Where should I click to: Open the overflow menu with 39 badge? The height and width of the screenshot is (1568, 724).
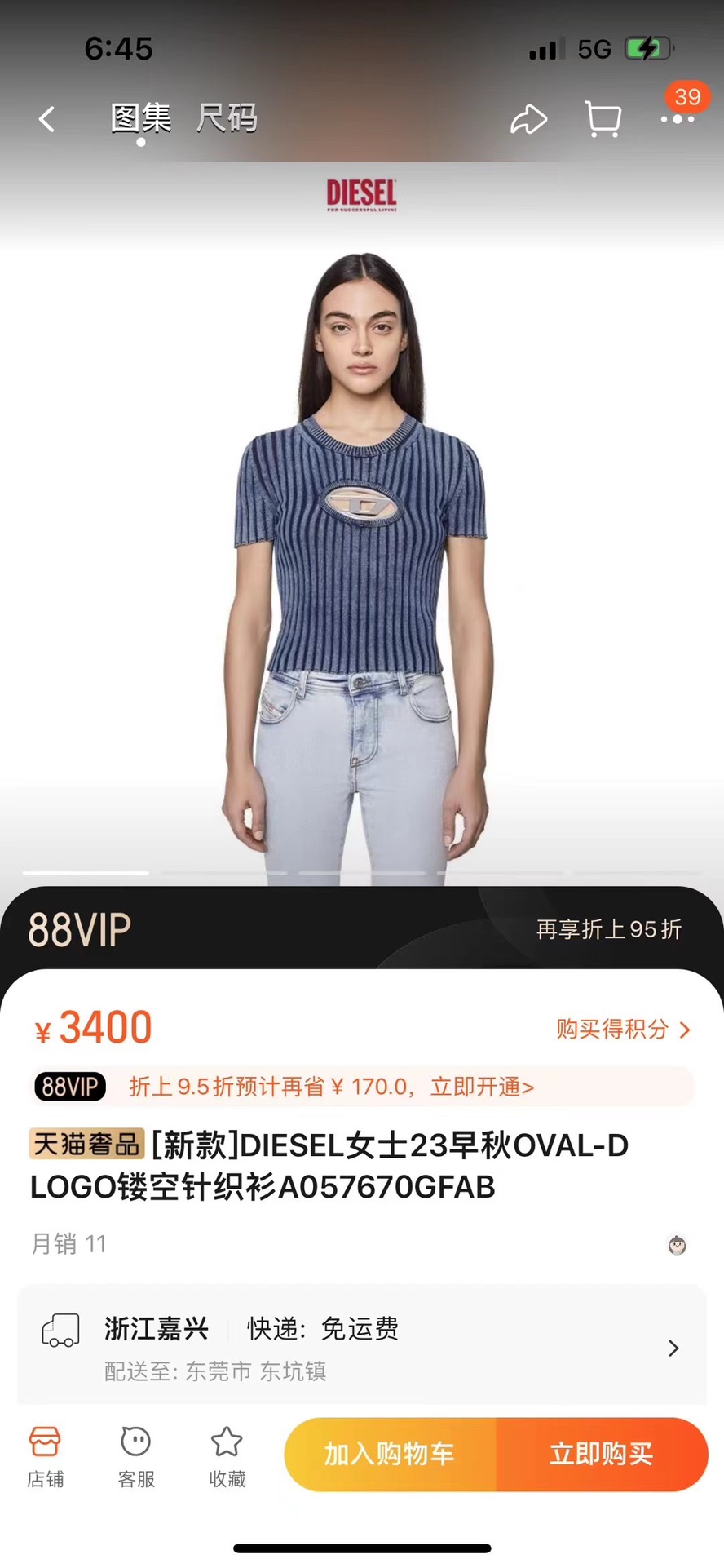[678, 119]
